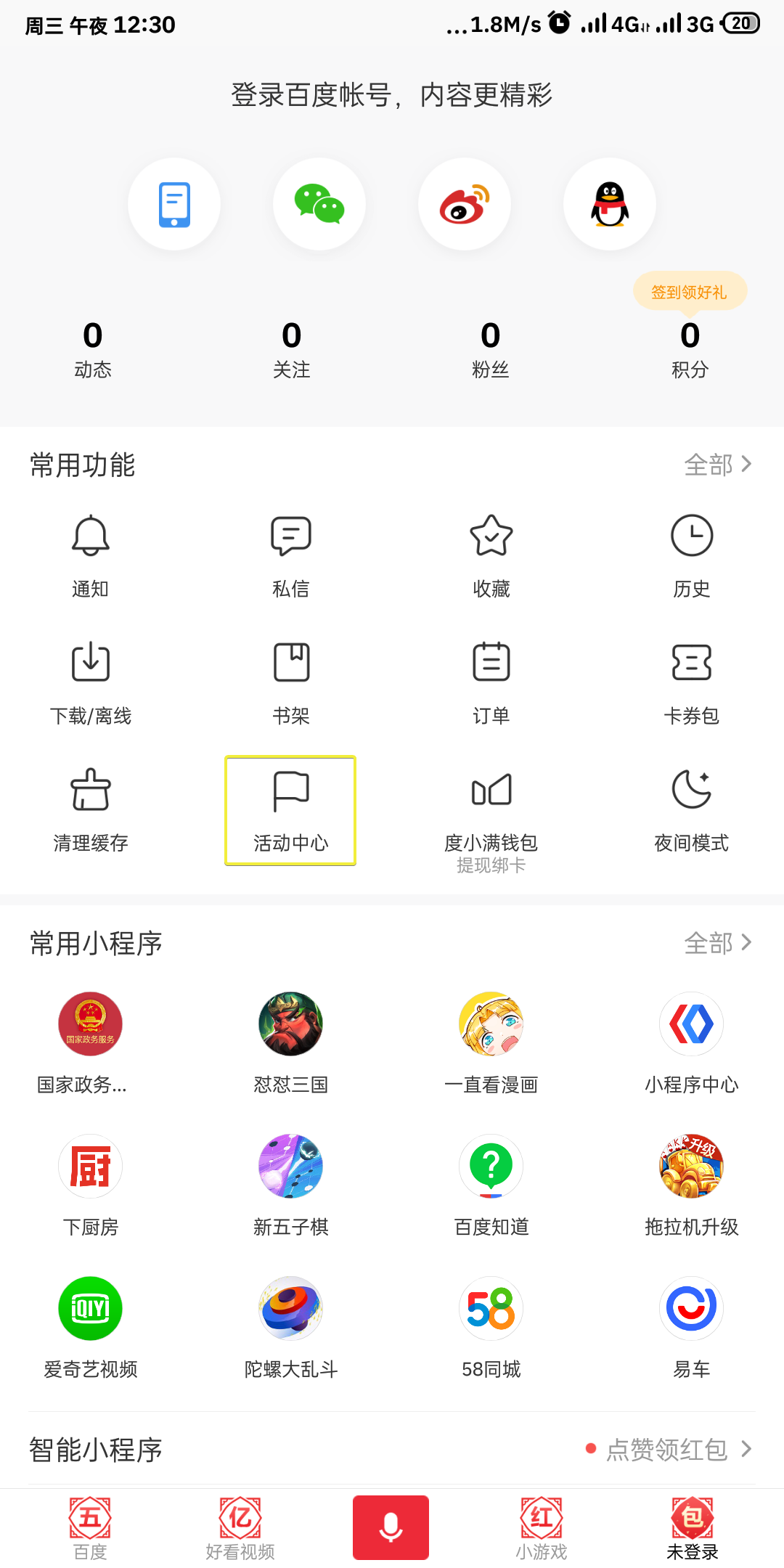This screenshot has height=1568, width=784.
Task: Open 点赞领红包 link
Action: coord(668,1450)
